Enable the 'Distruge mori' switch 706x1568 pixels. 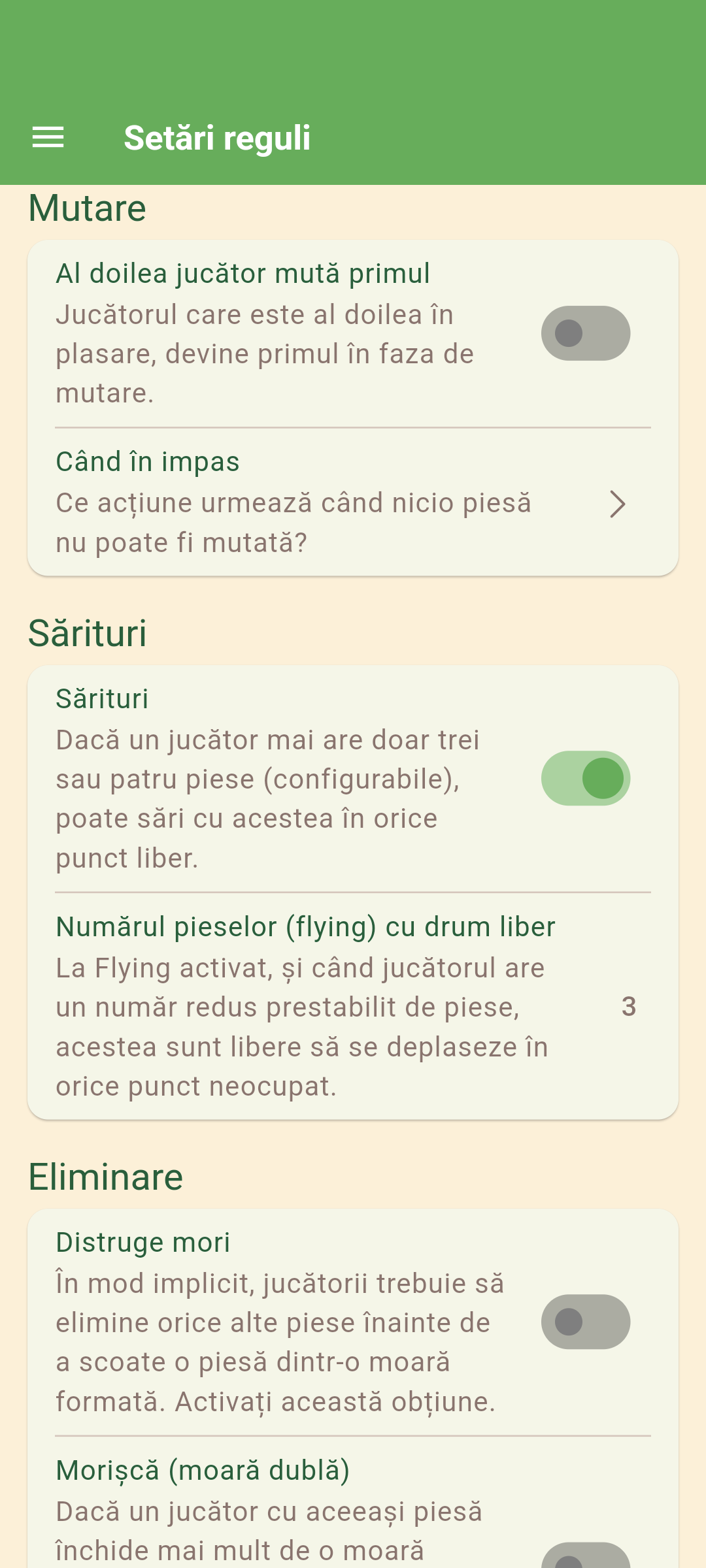(585, 1322)
